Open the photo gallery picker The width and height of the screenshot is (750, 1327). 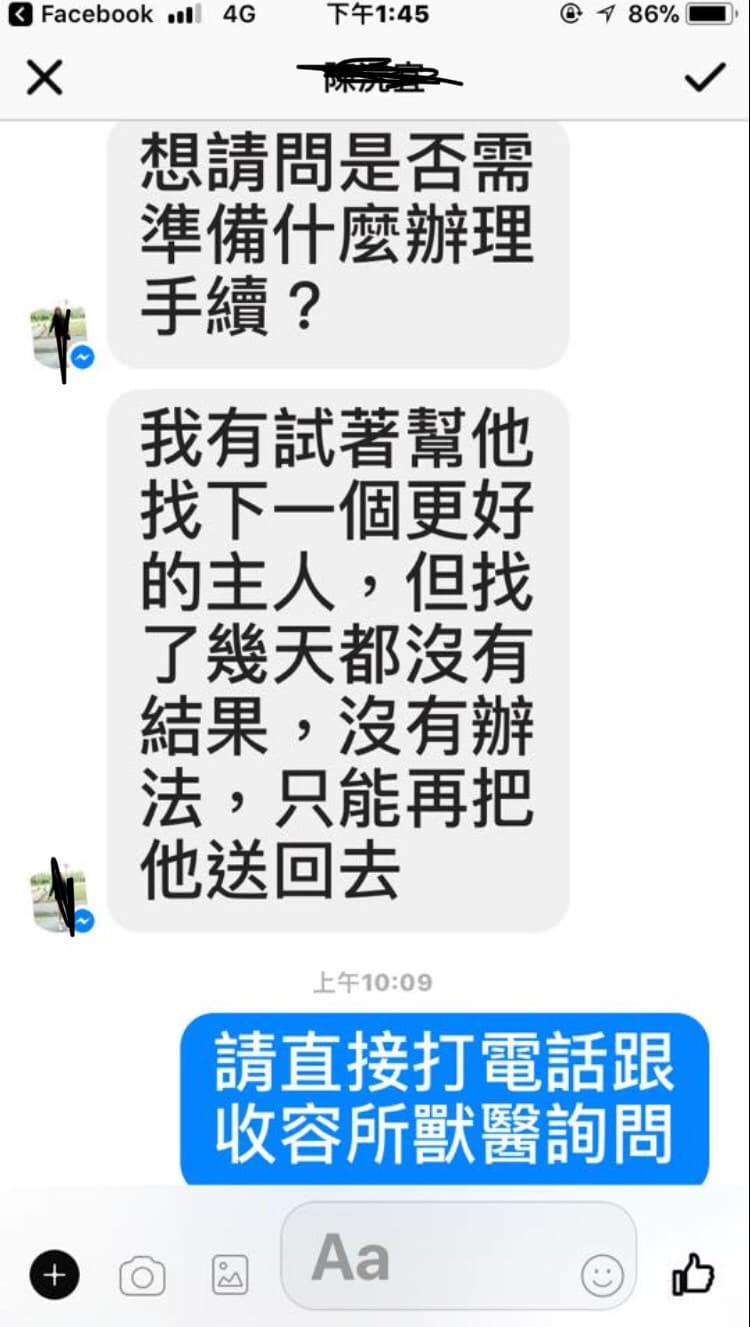230,1275
